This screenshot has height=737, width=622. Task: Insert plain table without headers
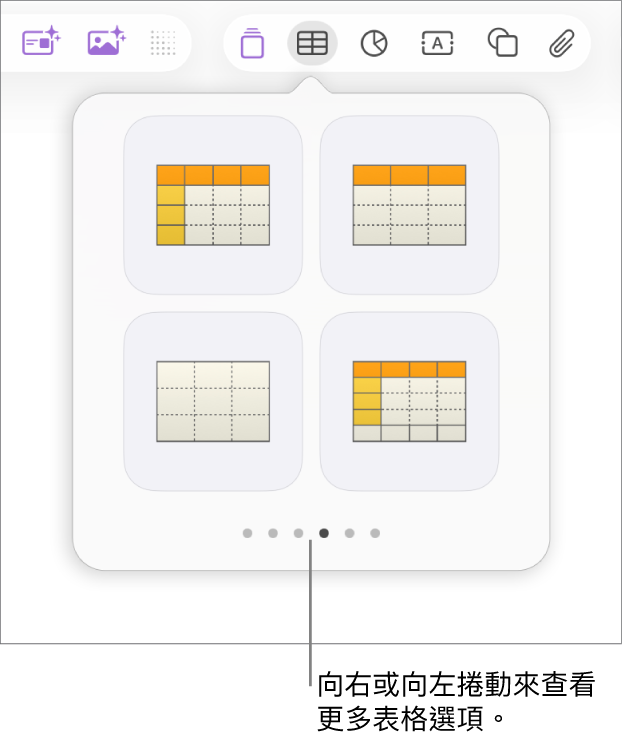click(213, 401)
